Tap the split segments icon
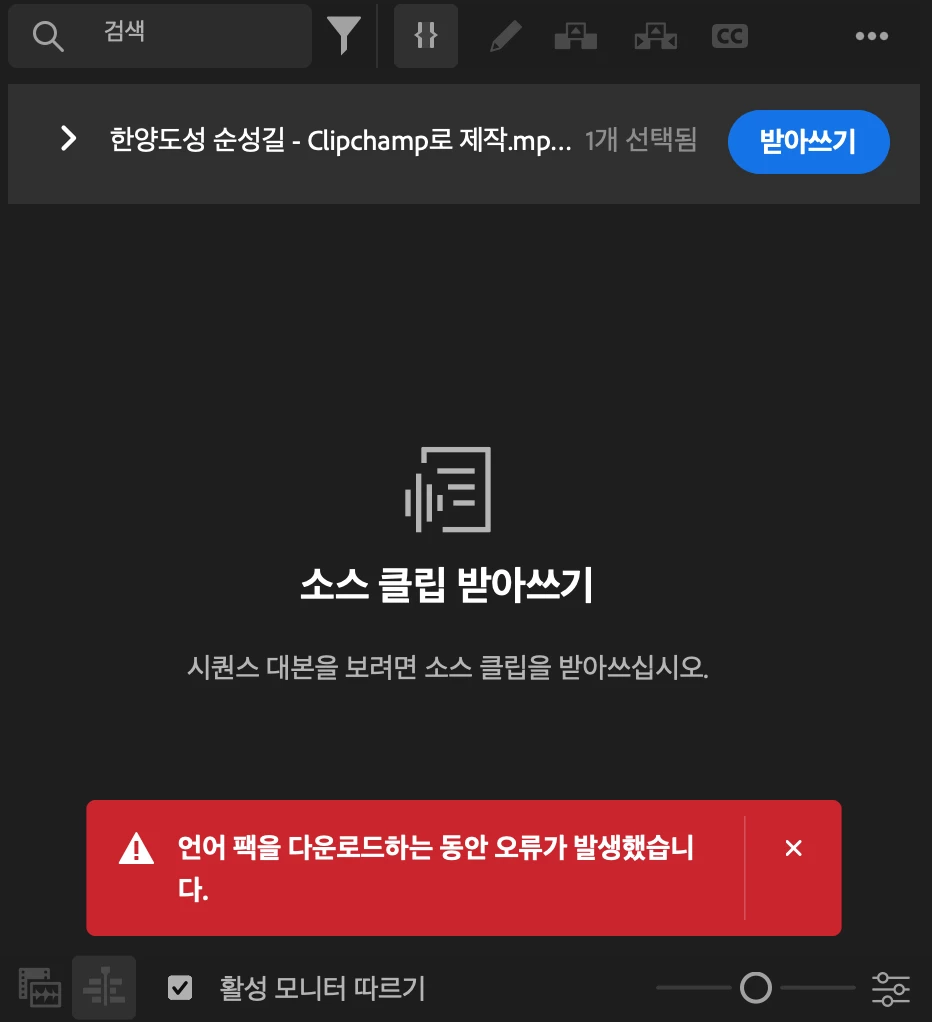 click(655, 36)
